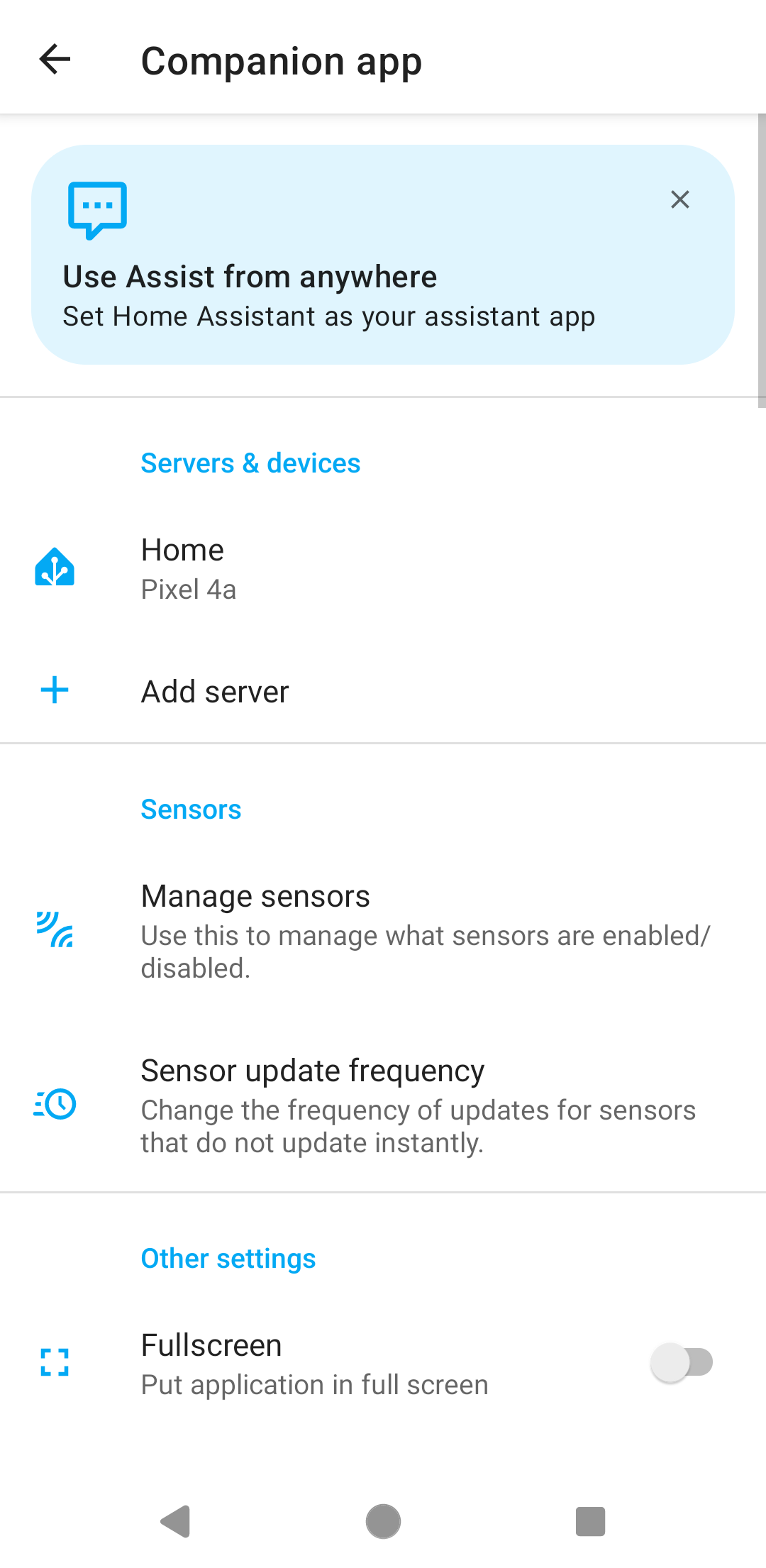Open the Home server Pixel 4a settings
This screenshot has width=766, height=1568.
[383, 569]
